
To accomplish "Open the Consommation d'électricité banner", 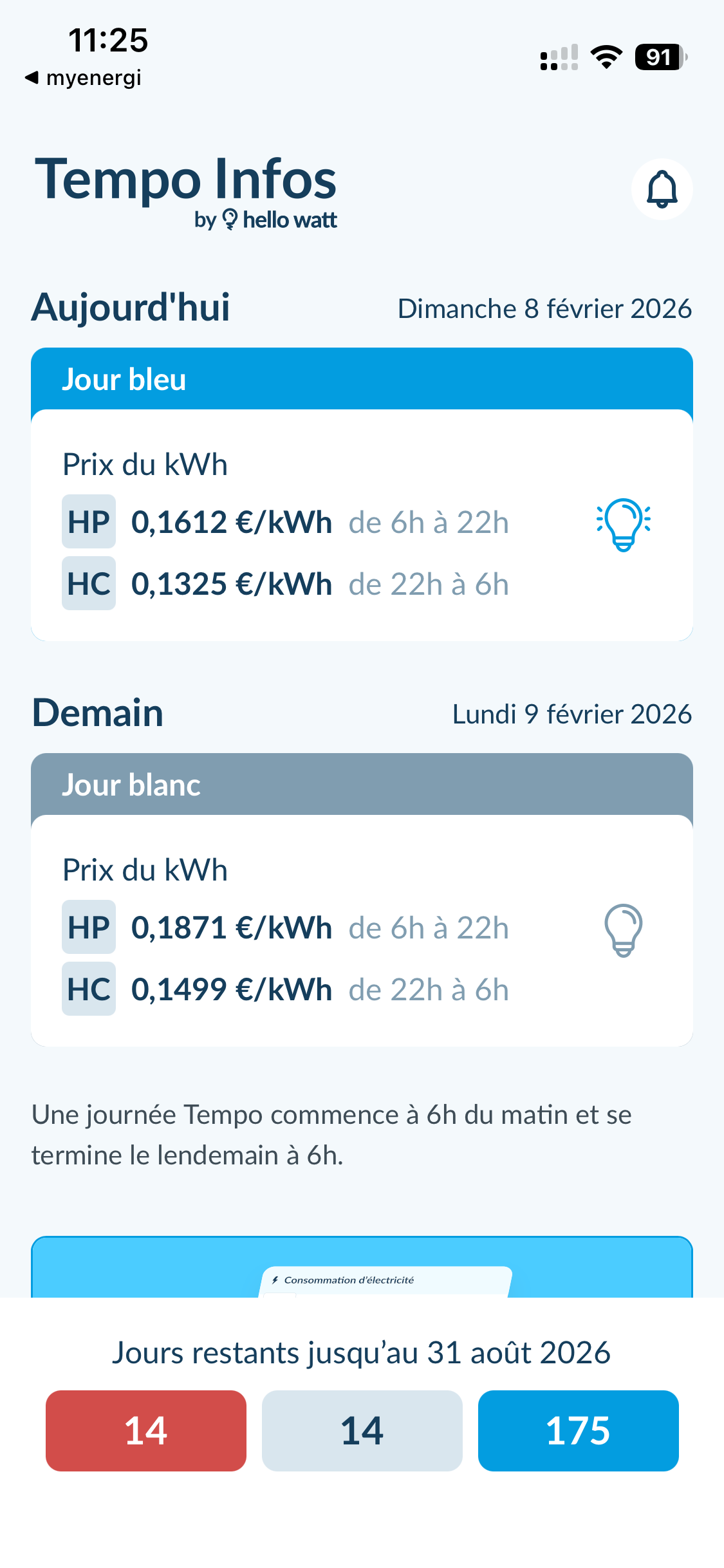I will coord(362,1268).
